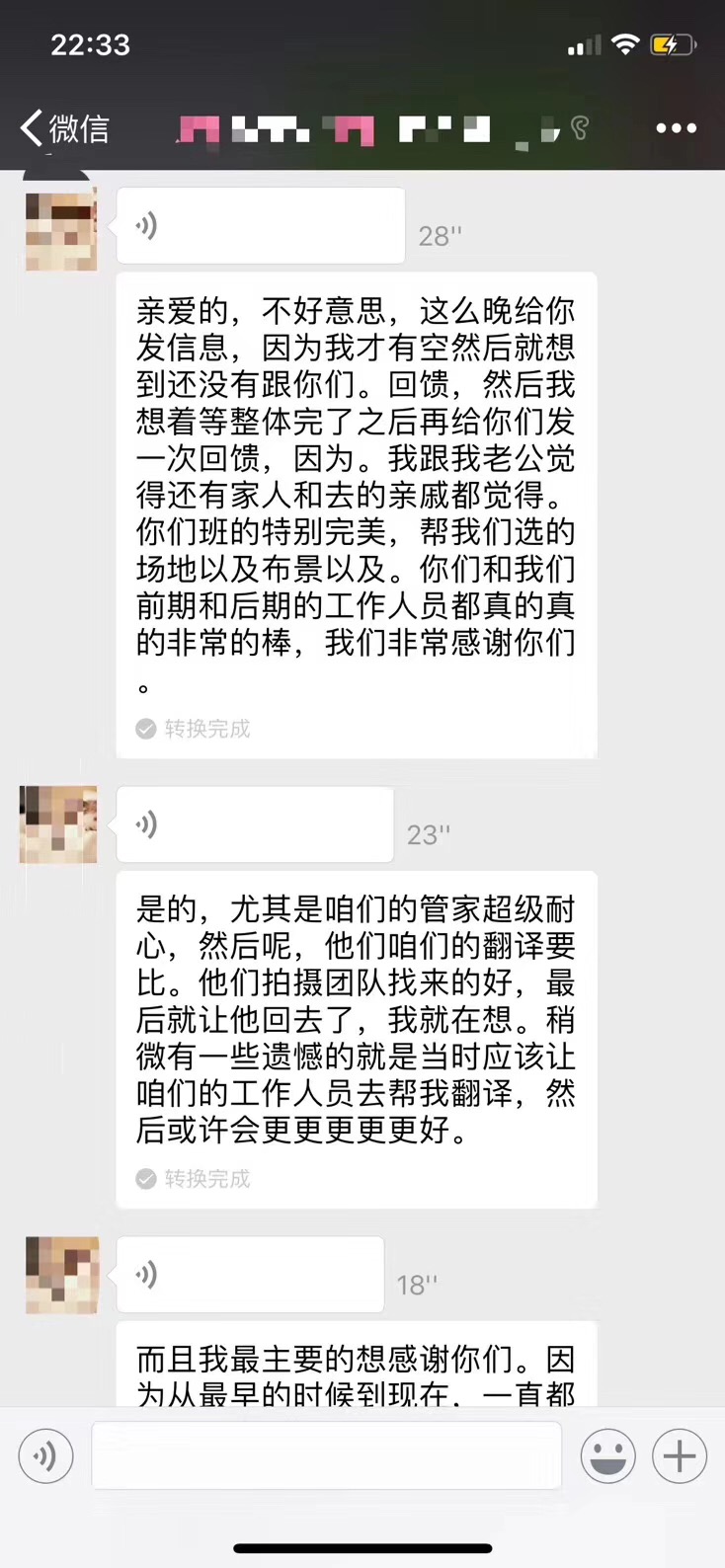Open sender's avatar beside the 28-second message

[61, 231]
